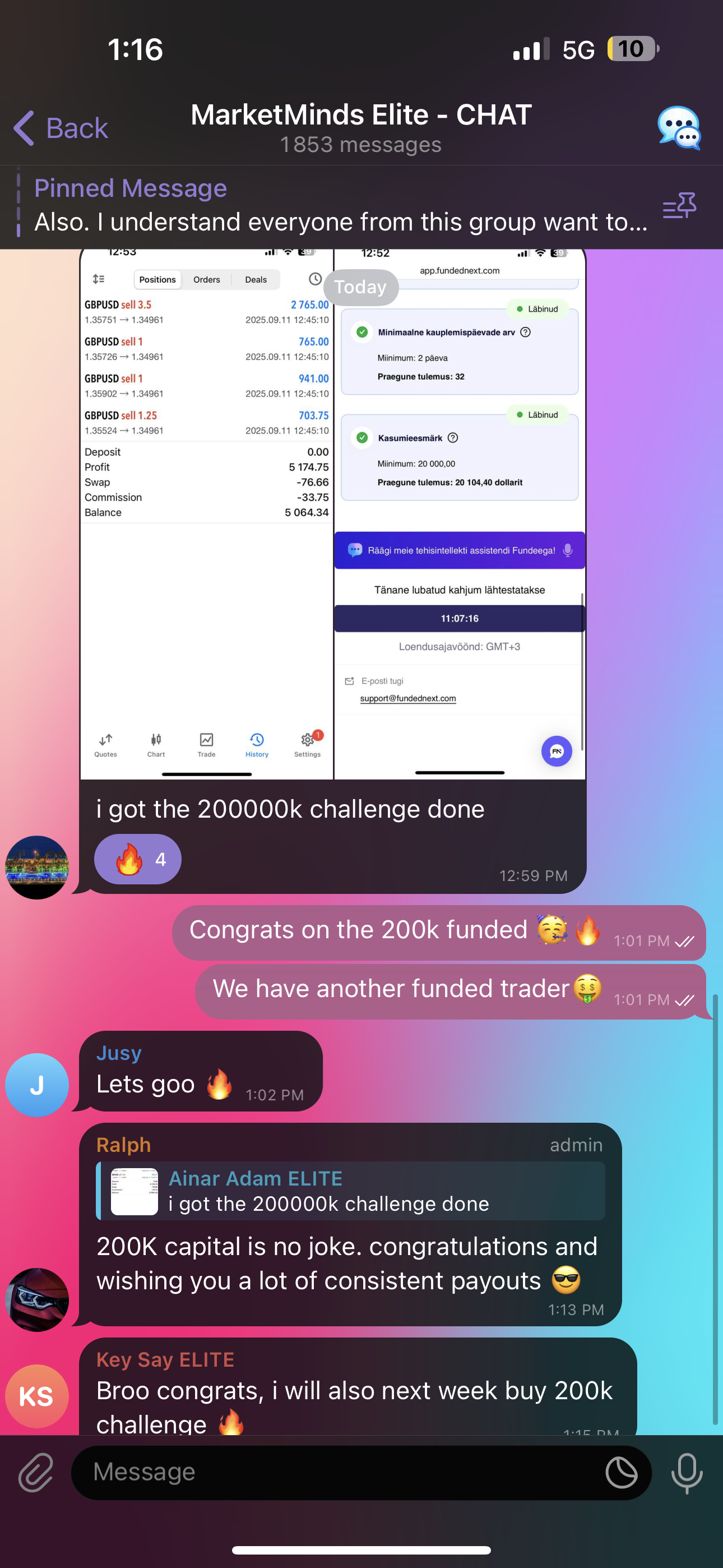
Task: Open the sticker panel
Action: coord(622,1473)
